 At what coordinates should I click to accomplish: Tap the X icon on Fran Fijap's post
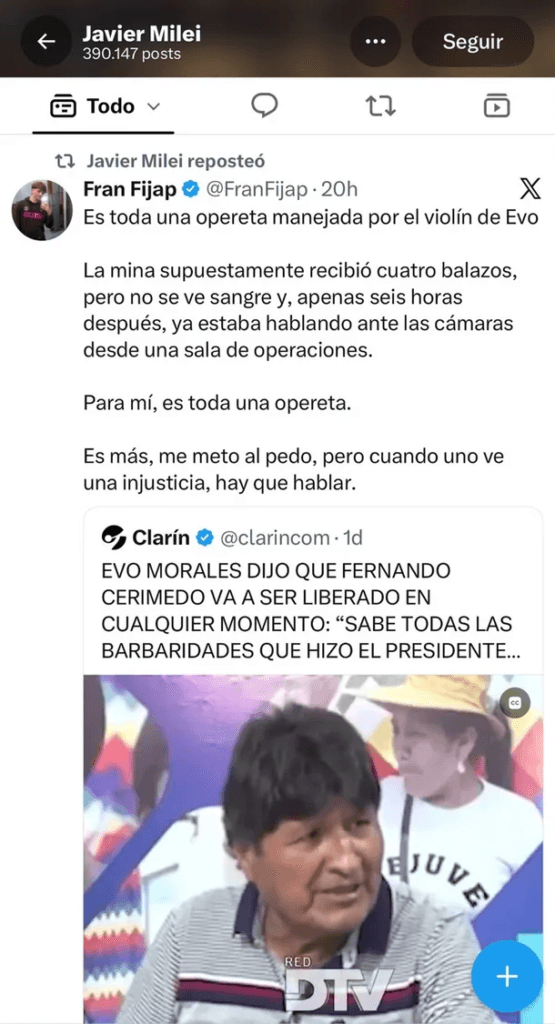[530, 189]
